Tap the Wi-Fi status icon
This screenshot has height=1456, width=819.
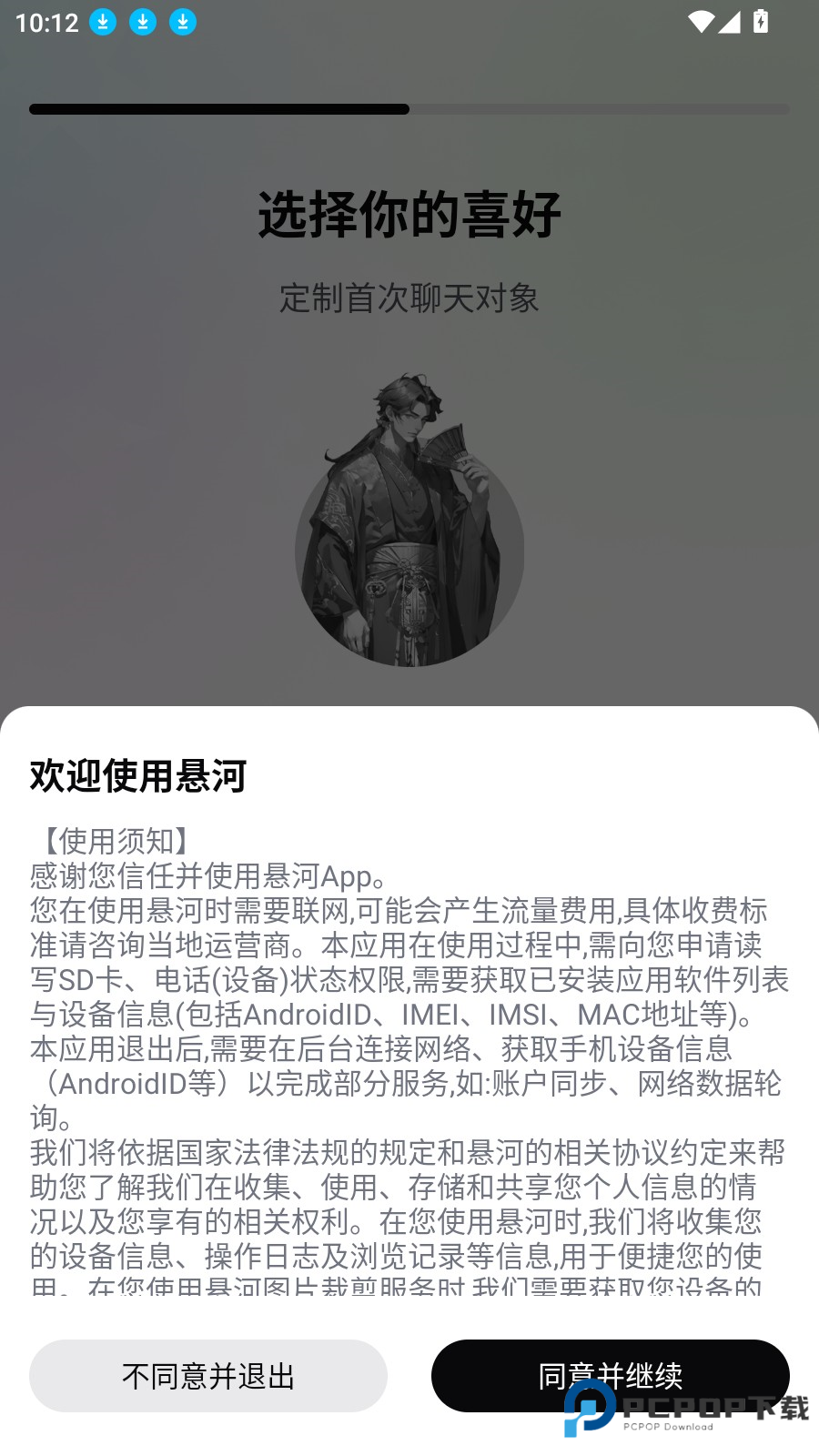pos(700,21)
